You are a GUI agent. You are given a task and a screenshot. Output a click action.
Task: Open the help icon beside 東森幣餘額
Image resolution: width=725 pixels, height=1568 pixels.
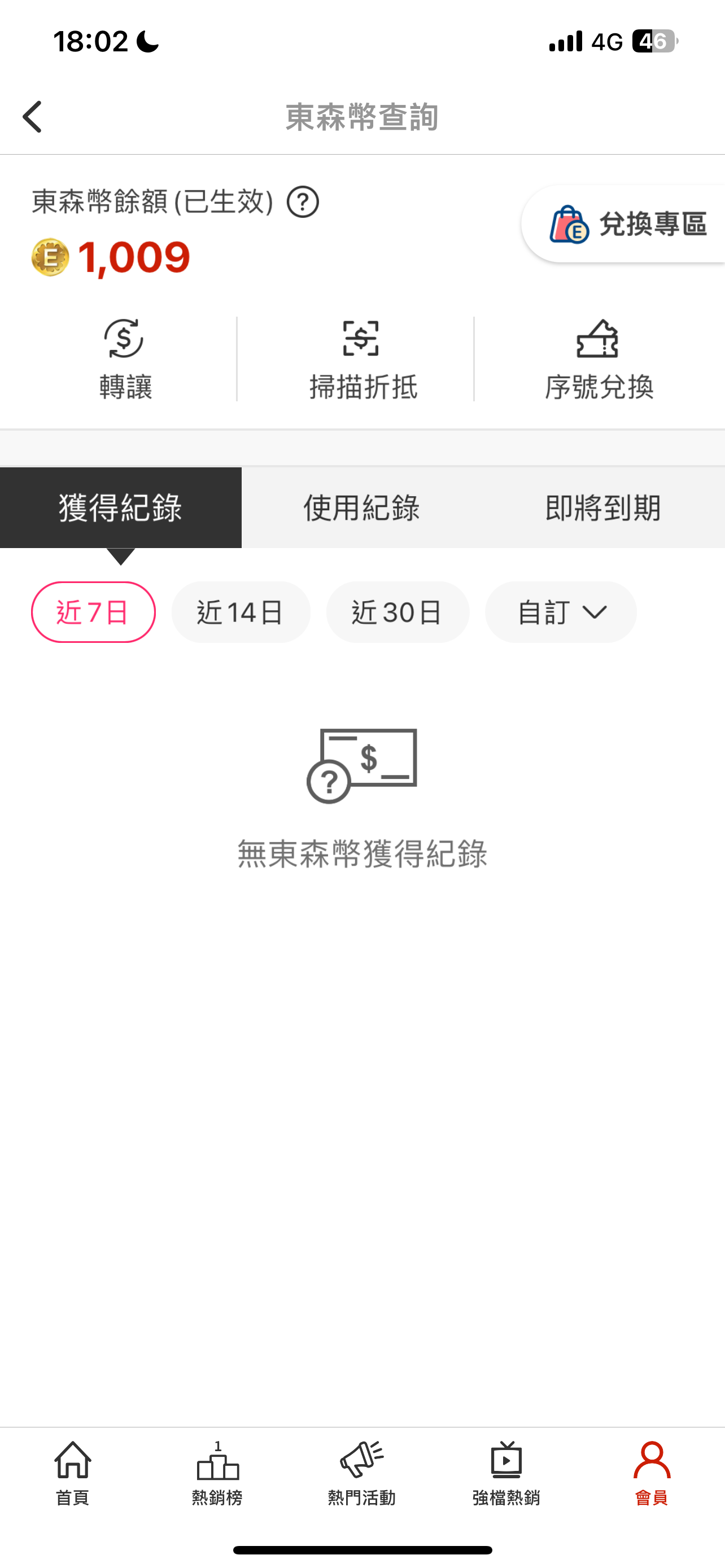[x=303, y=202]
